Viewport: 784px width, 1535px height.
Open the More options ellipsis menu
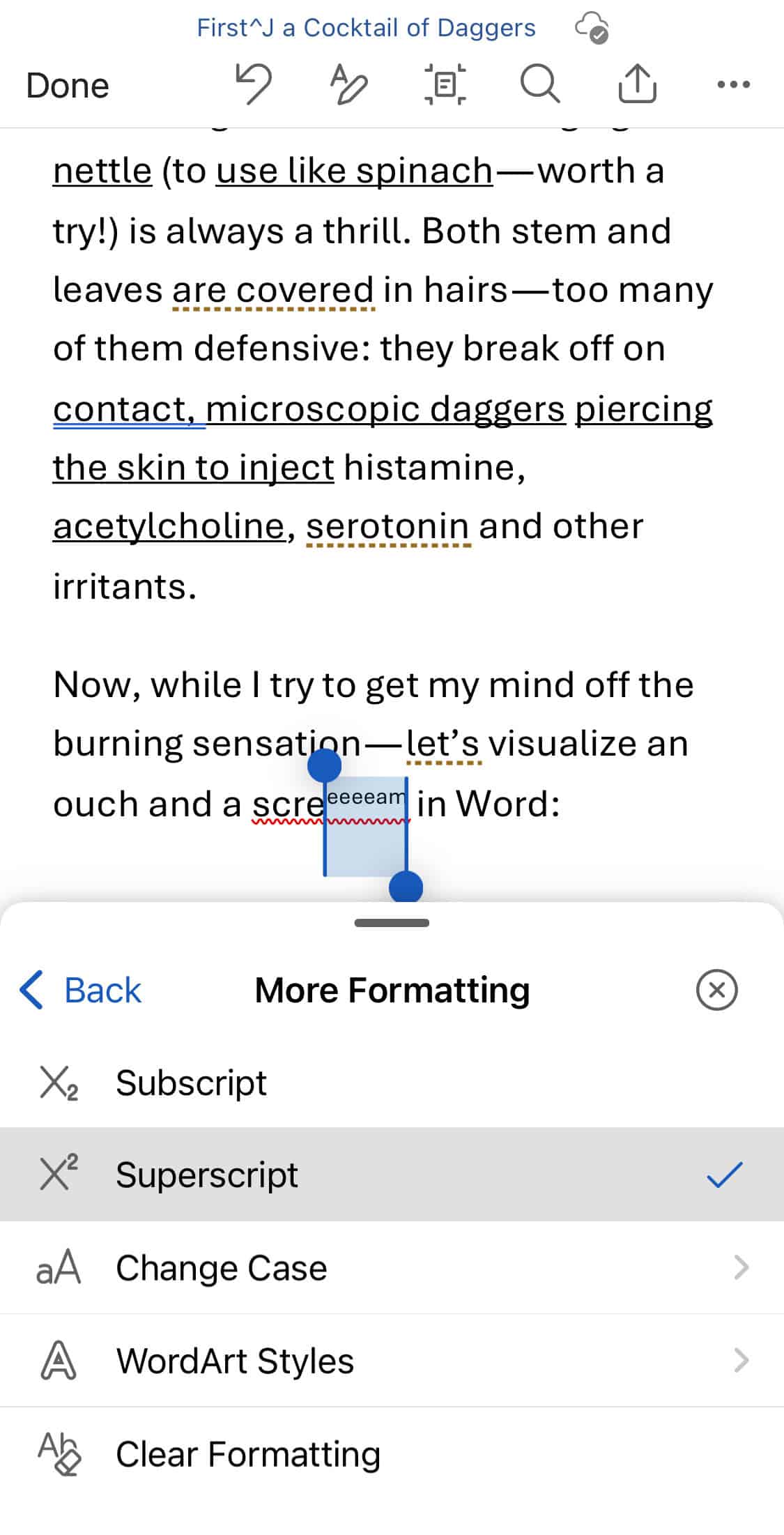point(733,85)
